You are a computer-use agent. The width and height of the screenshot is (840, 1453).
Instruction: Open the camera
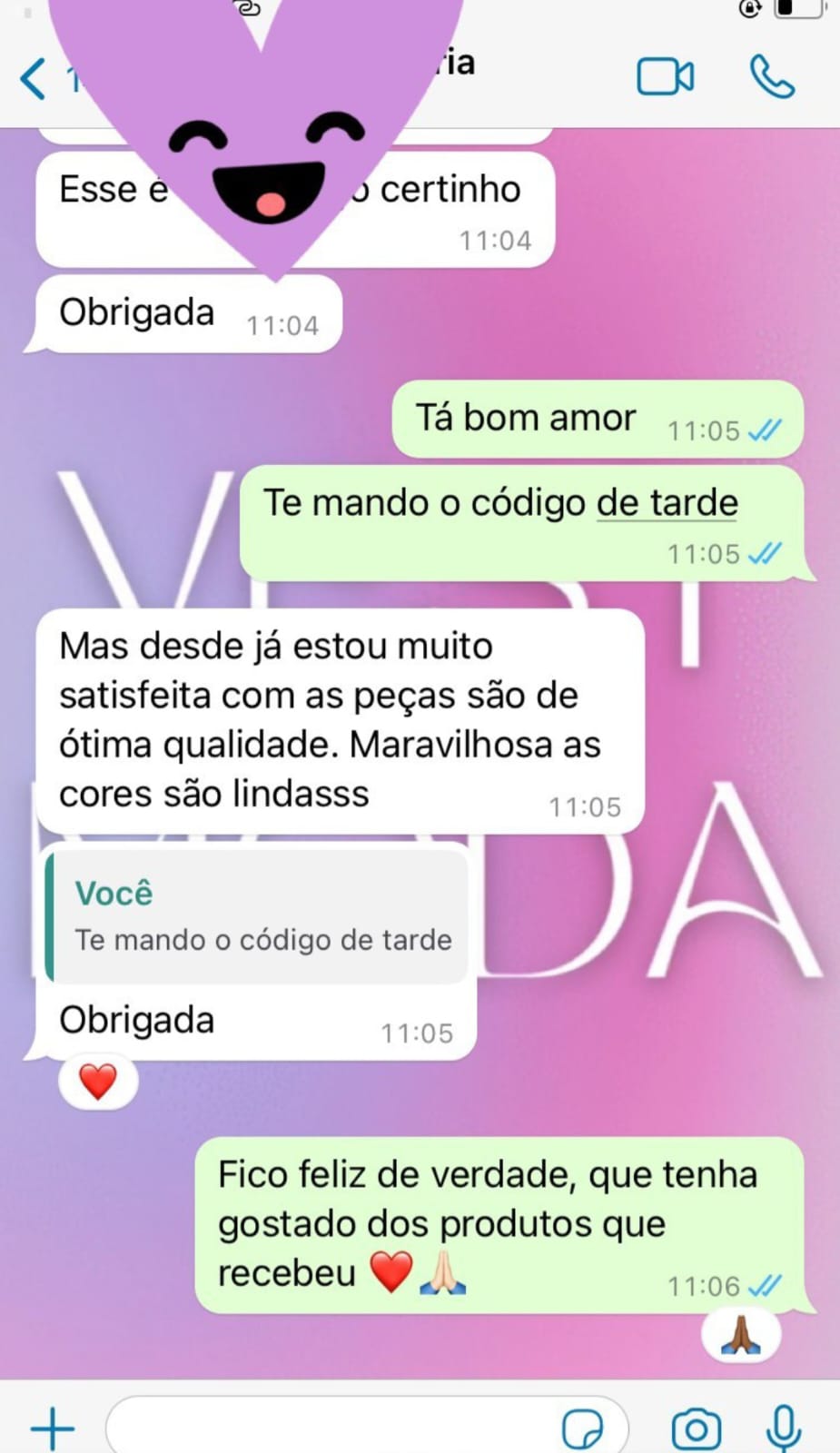point(697,1429)
